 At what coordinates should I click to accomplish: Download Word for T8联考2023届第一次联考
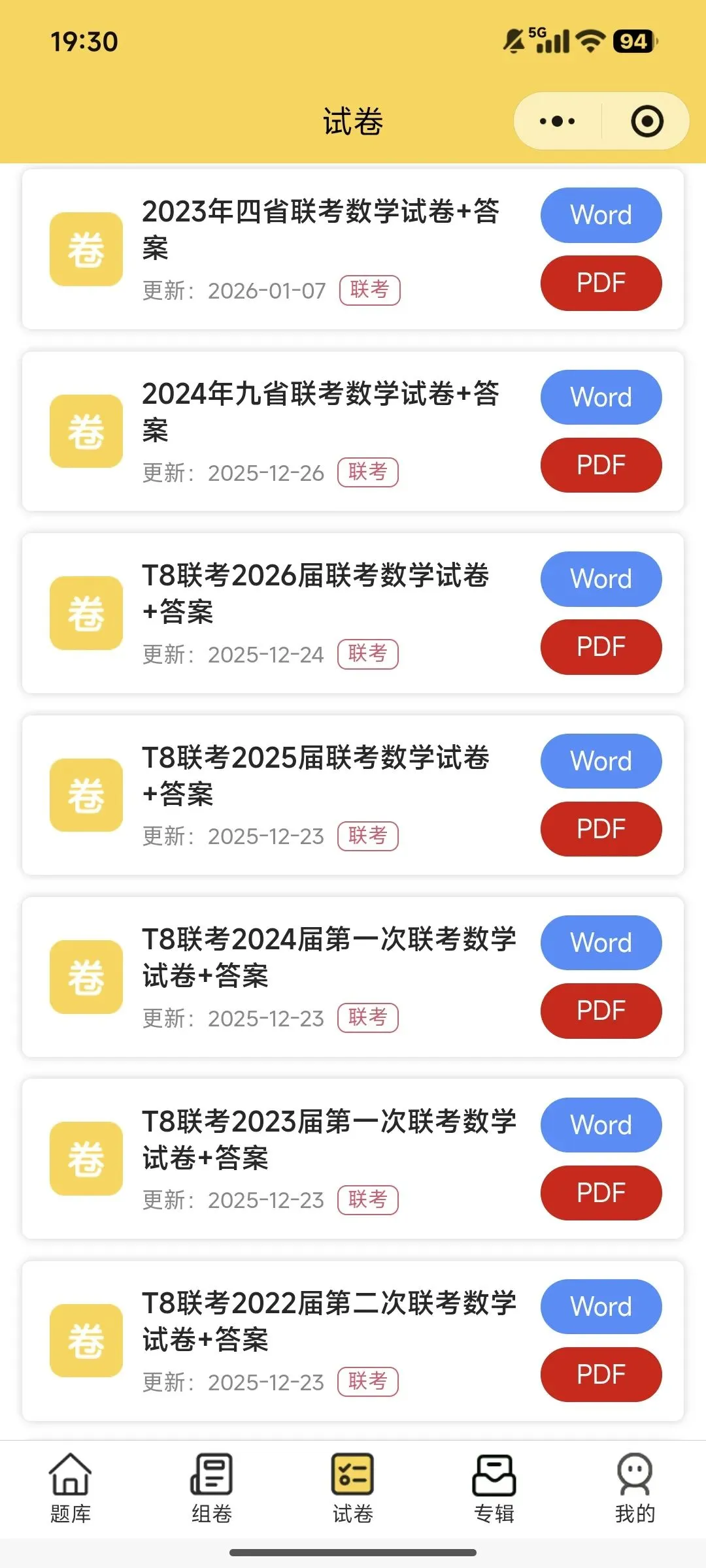click(x=601, y=1125)
